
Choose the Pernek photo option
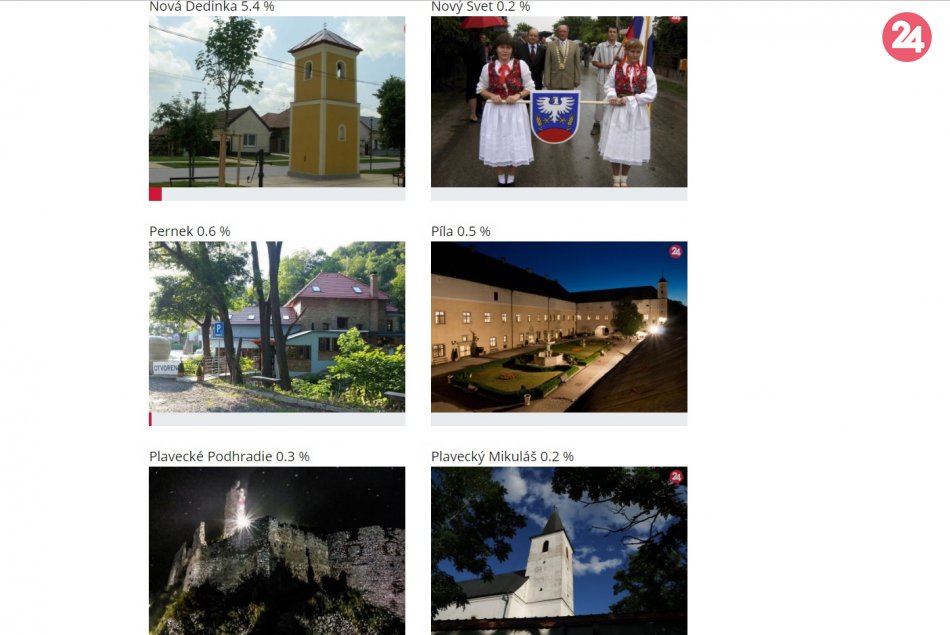tap(277, 327)
